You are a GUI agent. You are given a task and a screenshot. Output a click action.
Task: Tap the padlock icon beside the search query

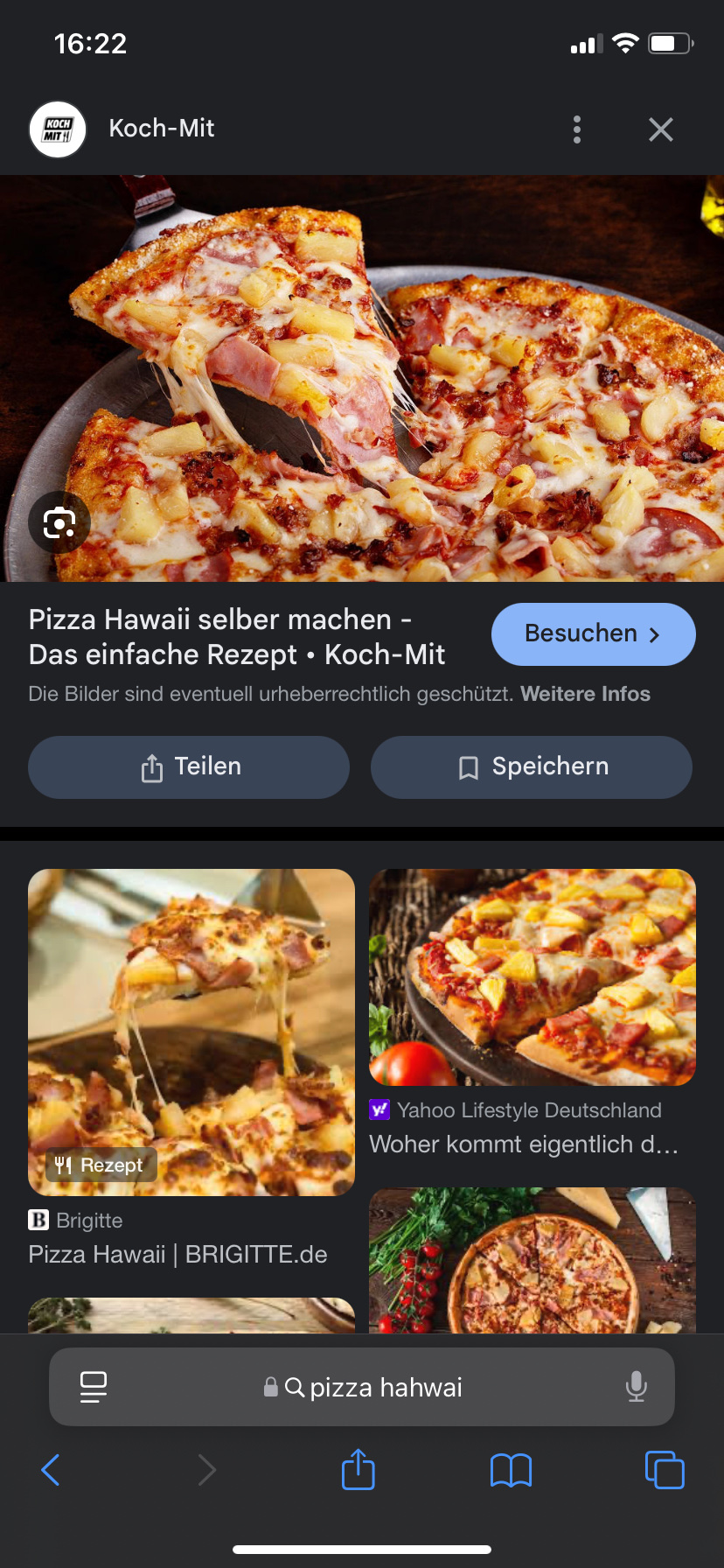269,1386
